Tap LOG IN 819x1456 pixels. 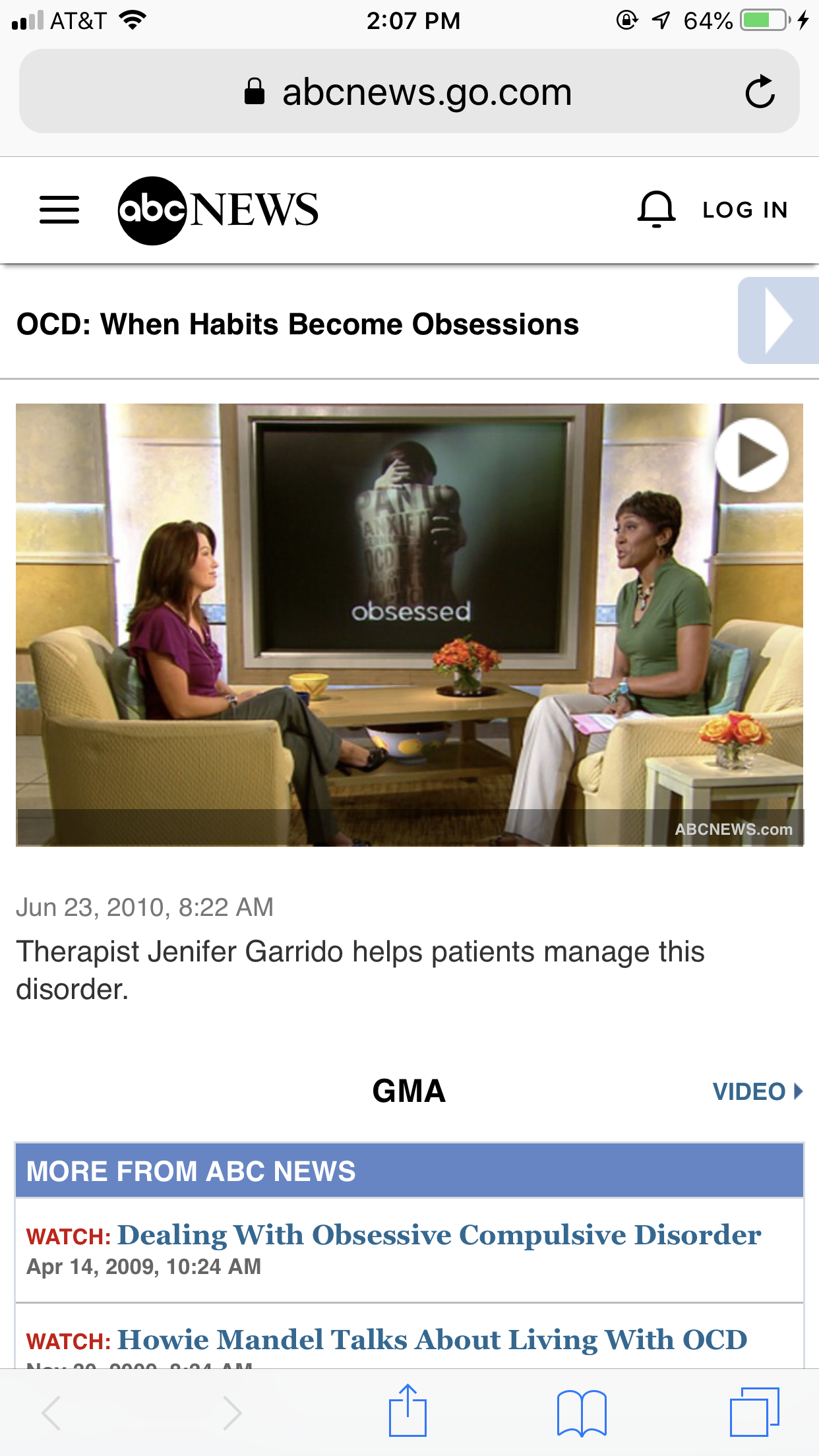(x=745, y=210)
